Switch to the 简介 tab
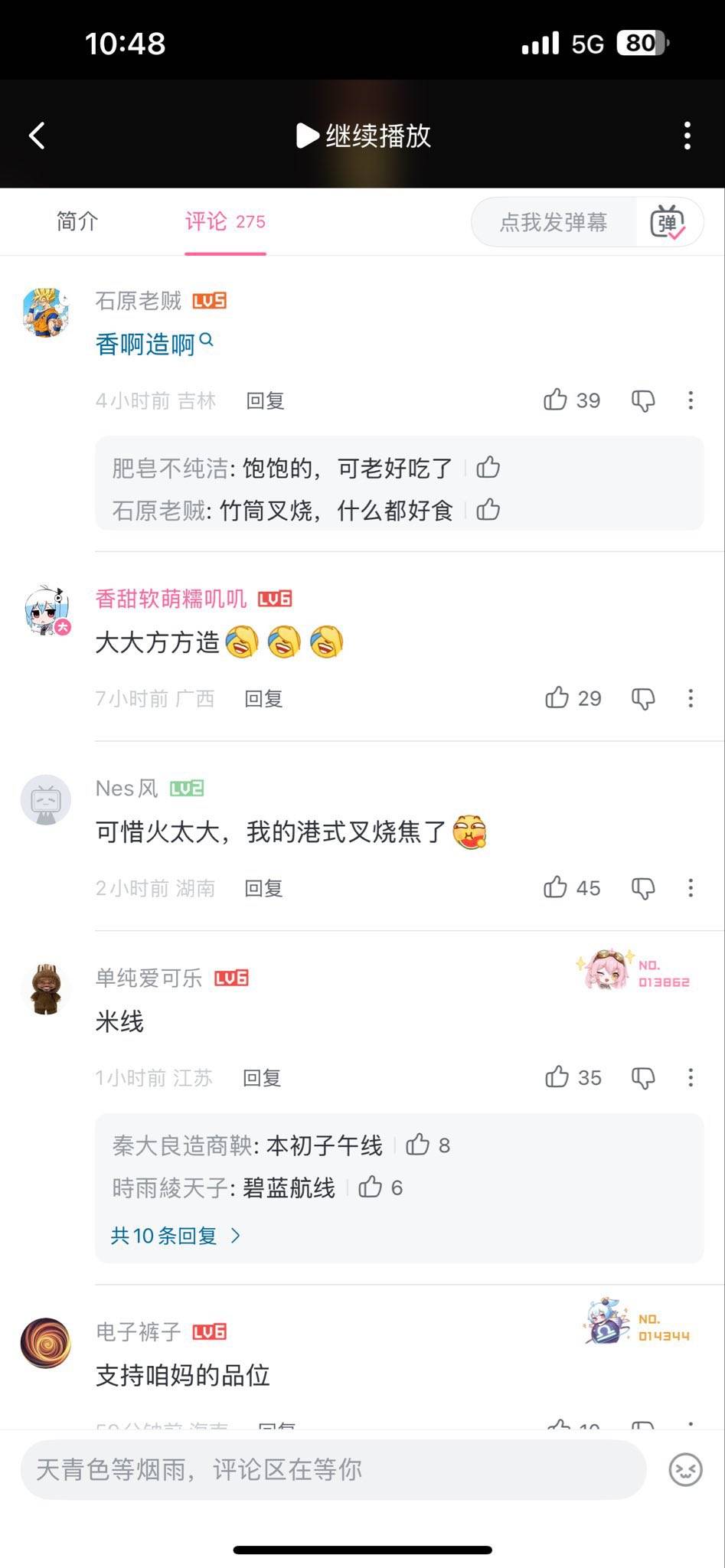The width and height of the screenshot is (725, 1568). (77, 221)
